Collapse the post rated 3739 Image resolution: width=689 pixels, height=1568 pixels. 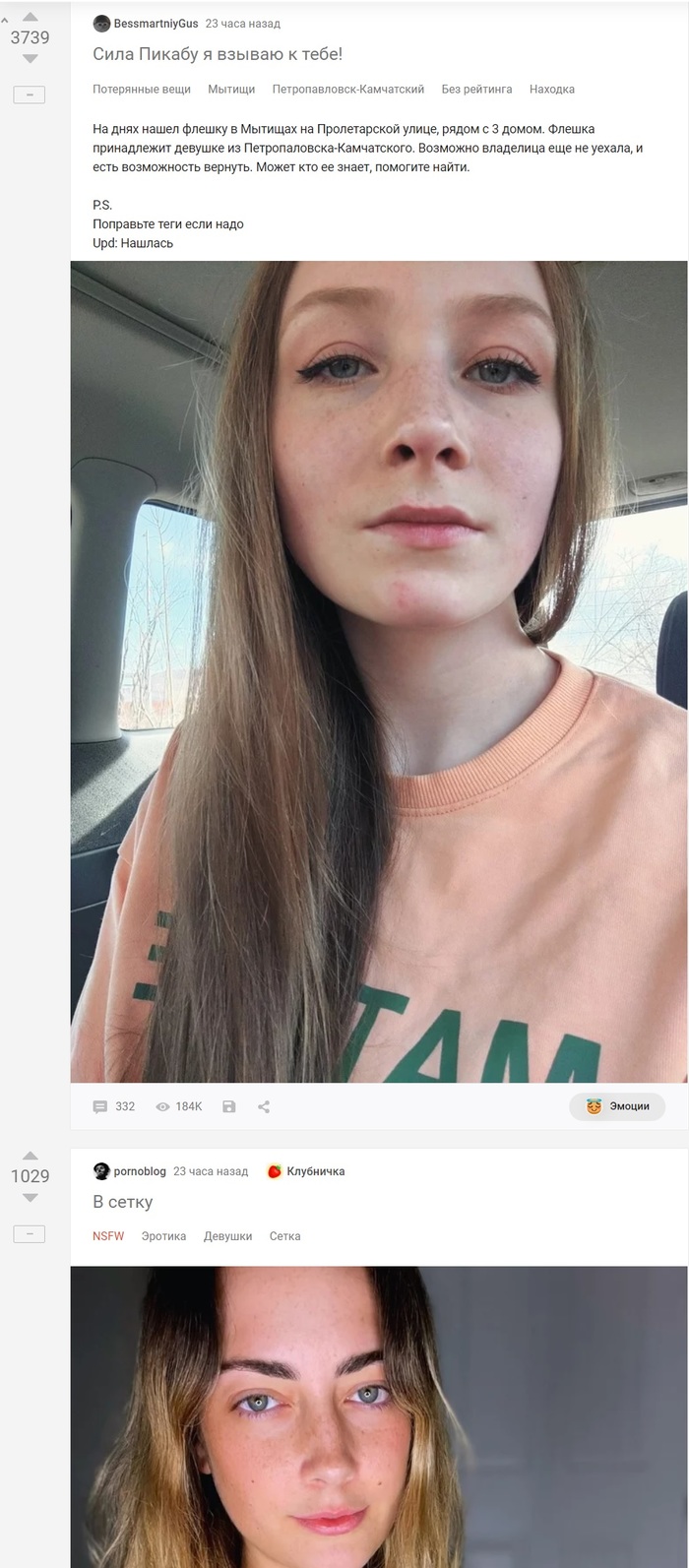[29, 94]
